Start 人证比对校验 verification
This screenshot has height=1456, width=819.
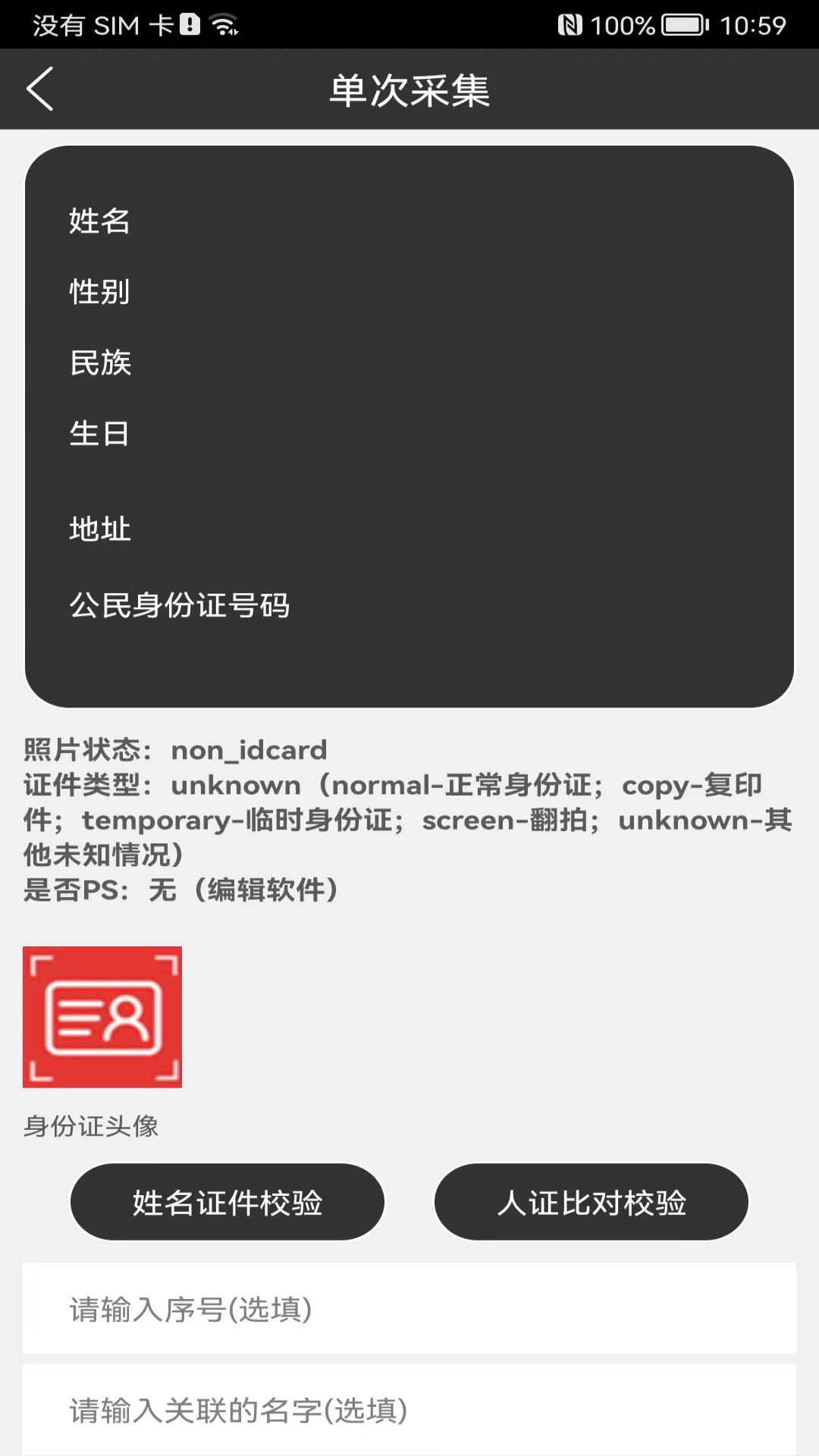click(x=591, y=1203)
